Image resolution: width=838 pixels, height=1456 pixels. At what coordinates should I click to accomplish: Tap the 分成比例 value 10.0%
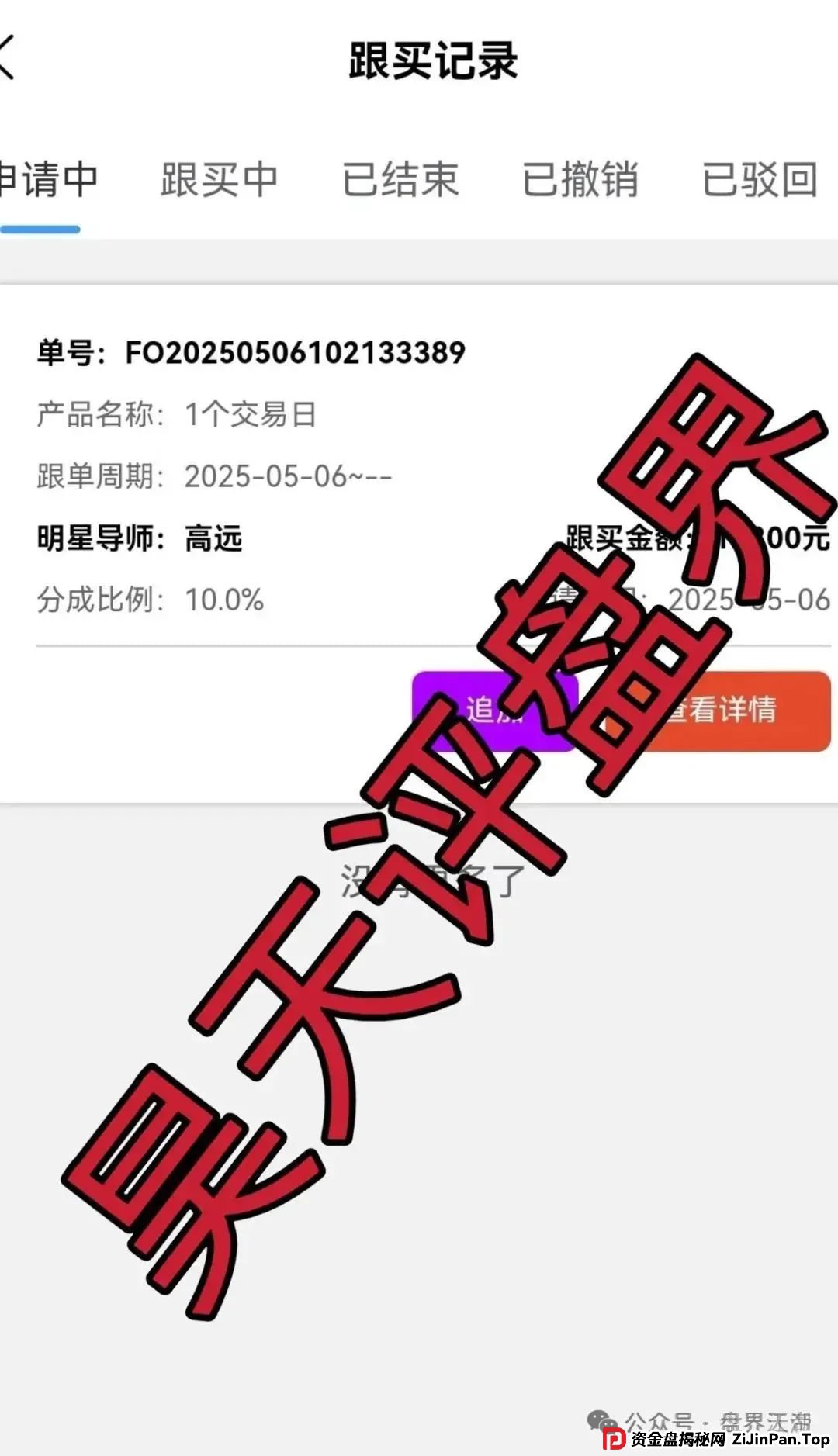coord(223,600)
